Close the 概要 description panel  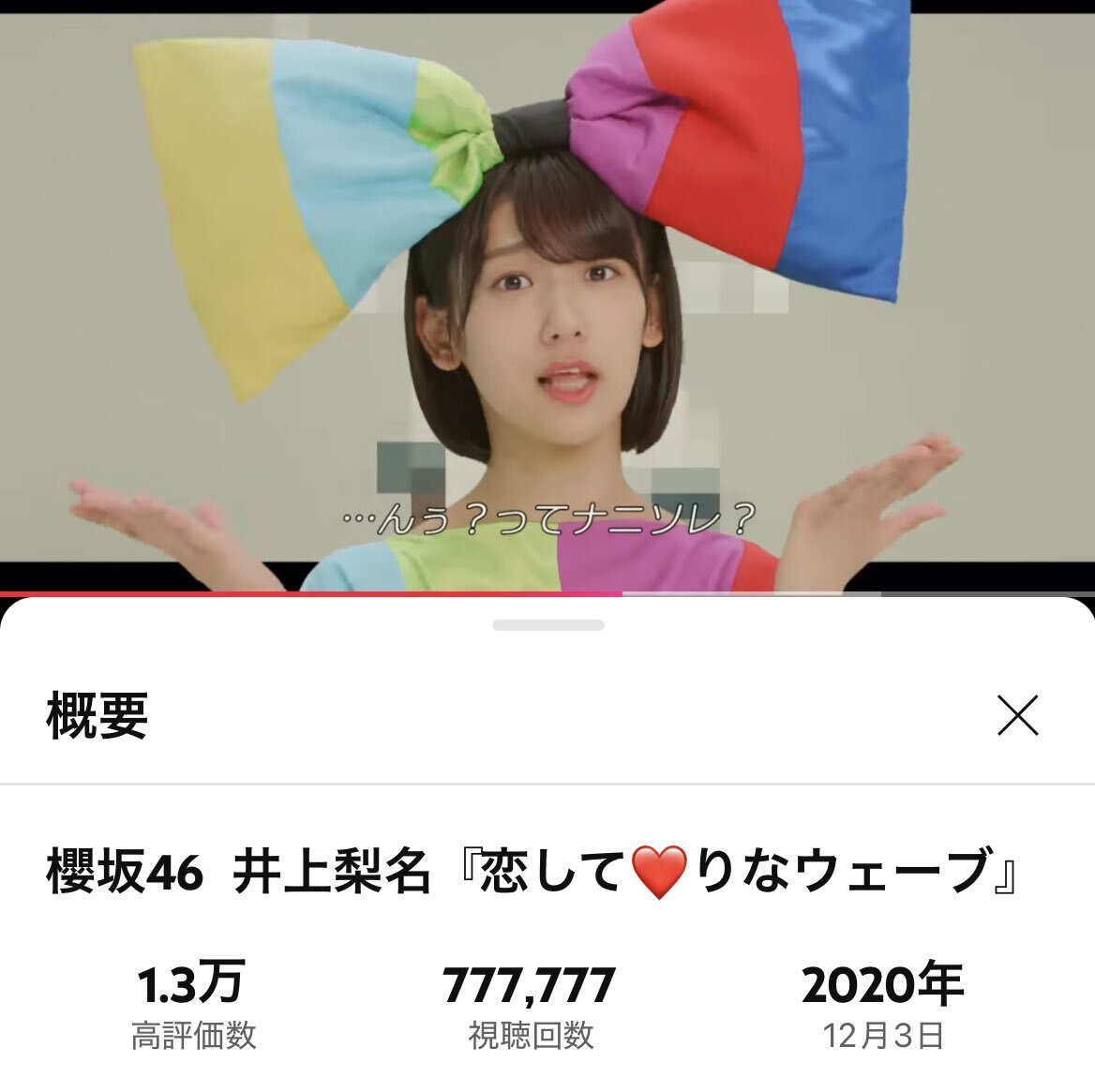click(1017, 716)
